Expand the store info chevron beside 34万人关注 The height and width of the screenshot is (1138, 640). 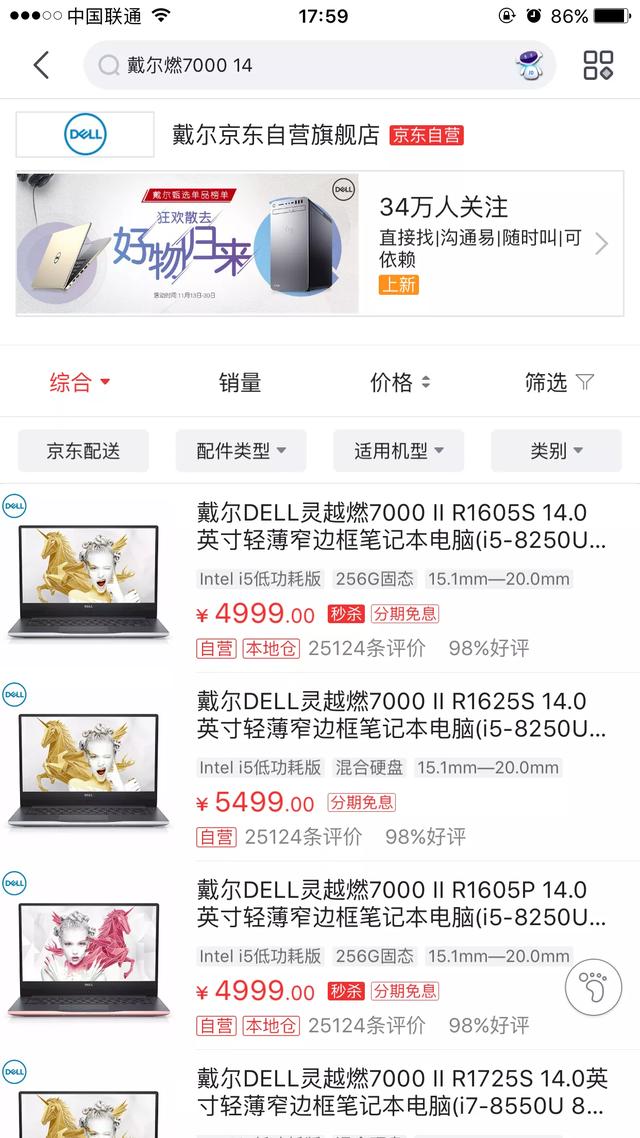click(x=601, y=244)
